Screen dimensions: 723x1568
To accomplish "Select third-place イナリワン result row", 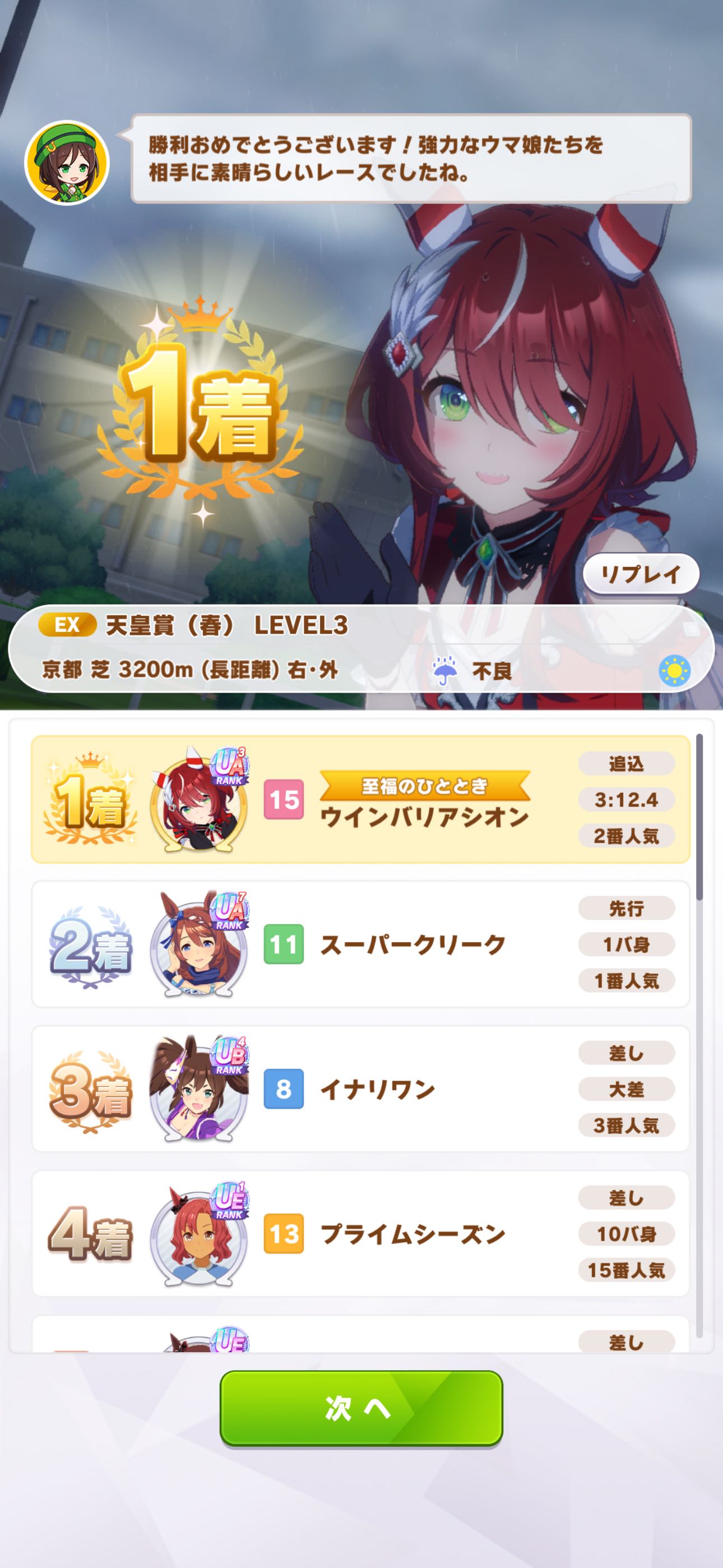I will point(361,1089).
